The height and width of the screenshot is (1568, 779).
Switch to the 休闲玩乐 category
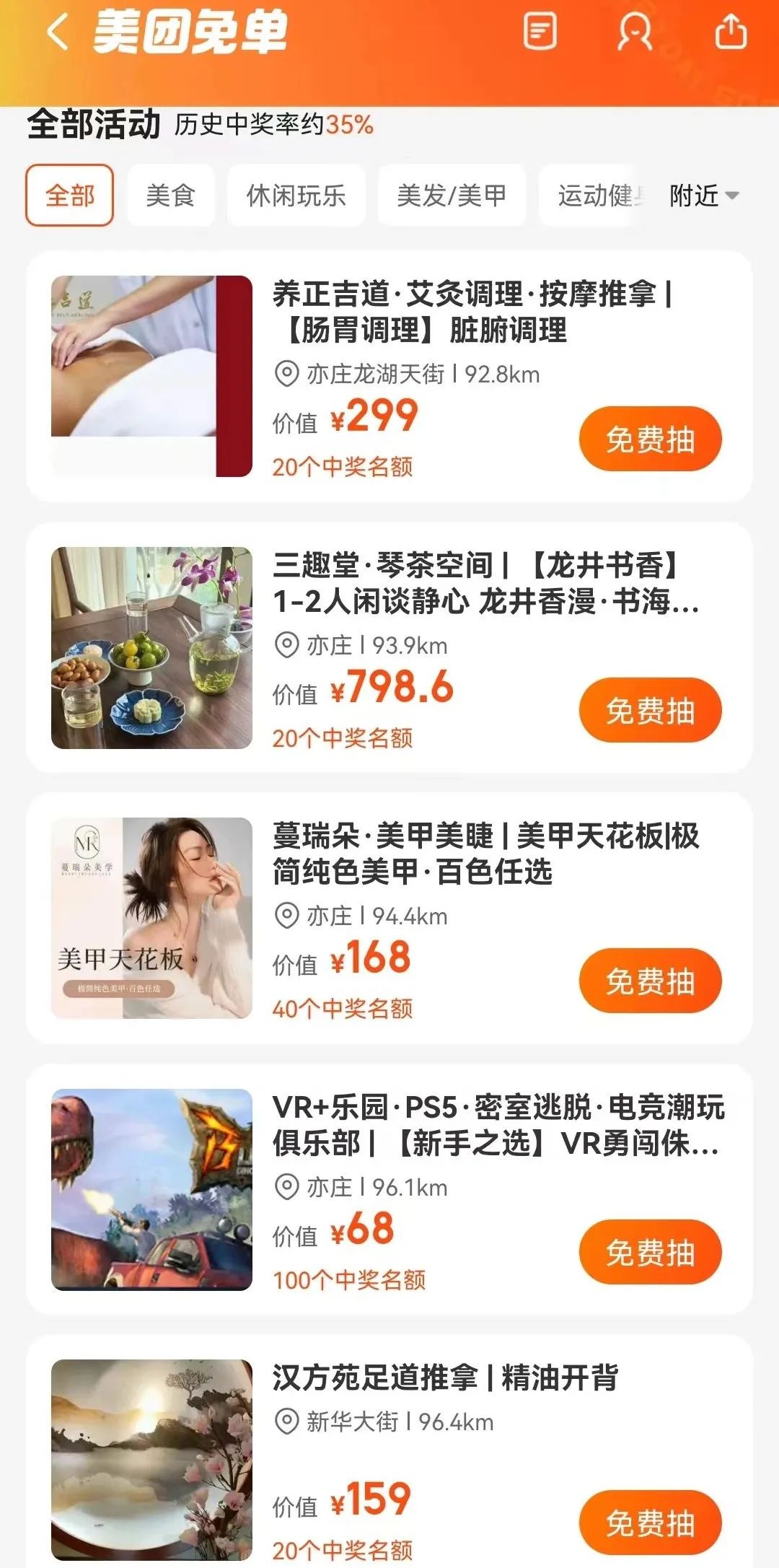pyautogui.click(x=296, y=196)
